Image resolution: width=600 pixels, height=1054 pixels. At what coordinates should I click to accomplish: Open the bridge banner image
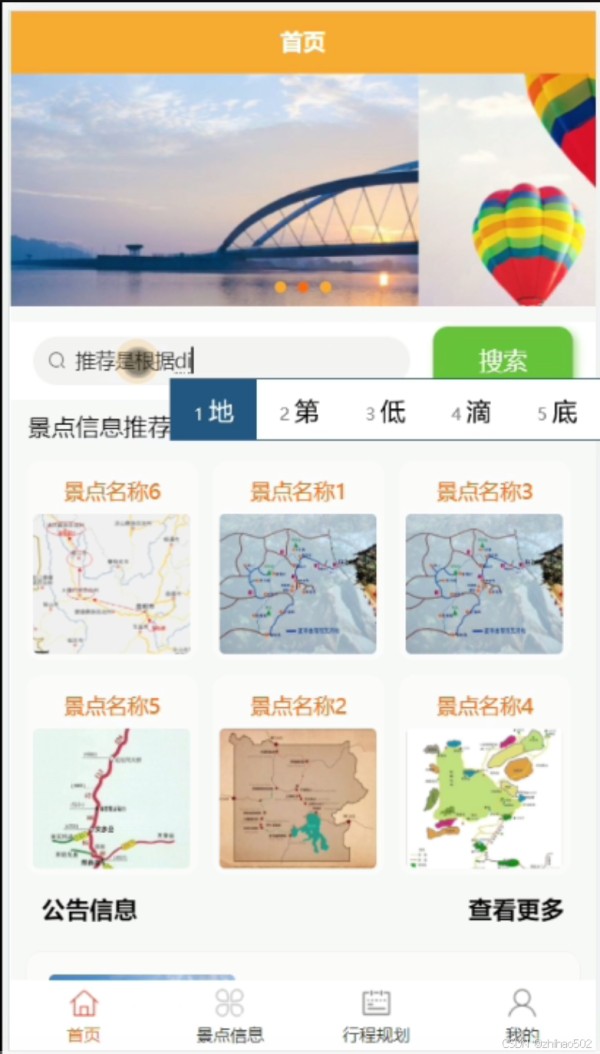pyautogui.click(x=214, y=190)
